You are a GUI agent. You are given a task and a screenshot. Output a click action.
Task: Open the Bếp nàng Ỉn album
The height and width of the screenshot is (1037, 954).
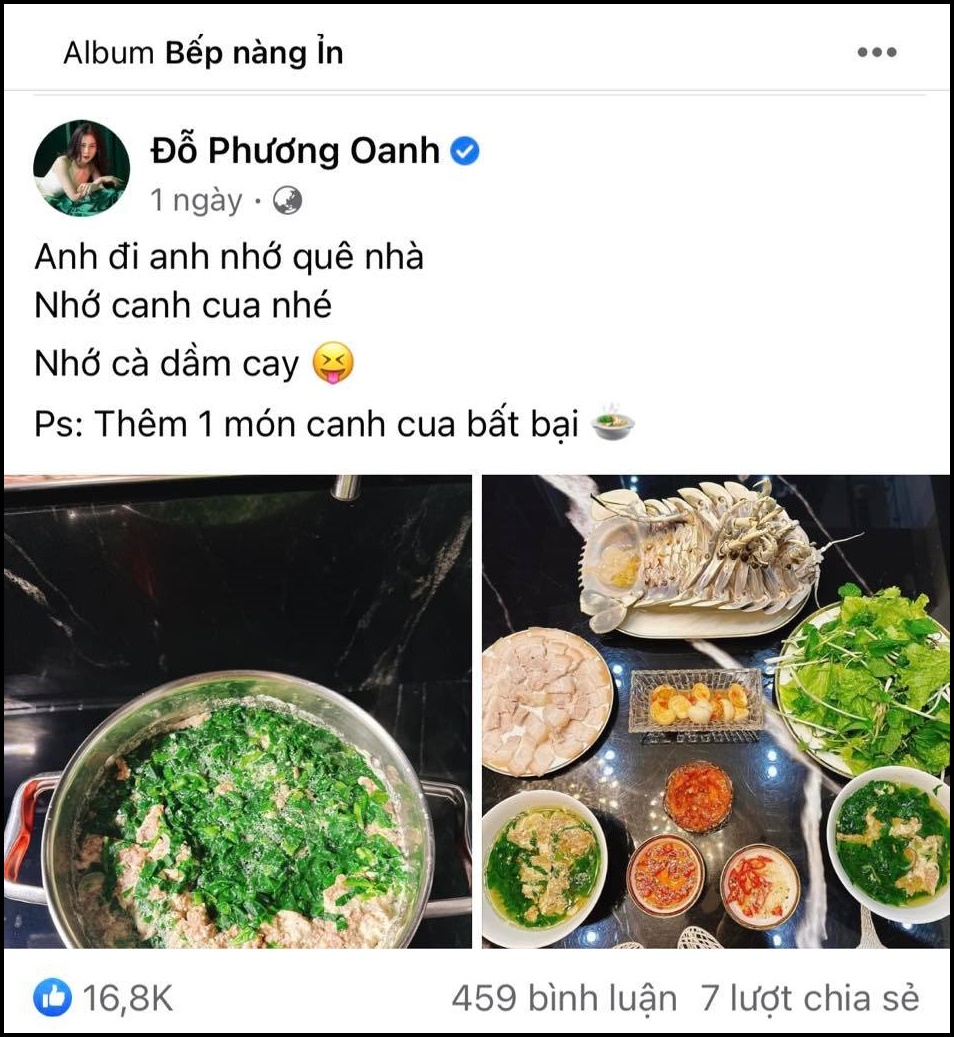(x=254, y=53)
